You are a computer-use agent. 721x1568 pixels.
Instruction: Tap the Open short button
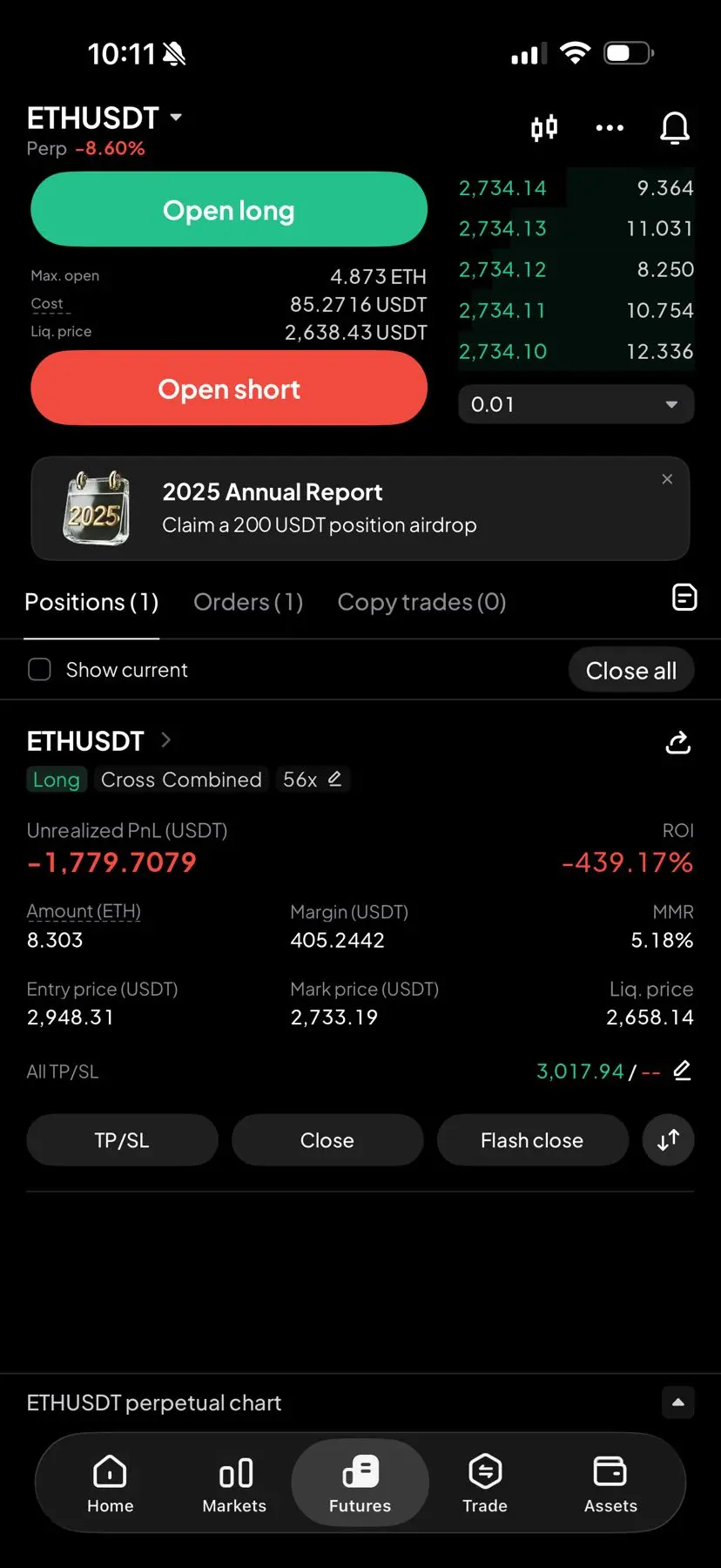pyautogui.click(x=229, y=389)
